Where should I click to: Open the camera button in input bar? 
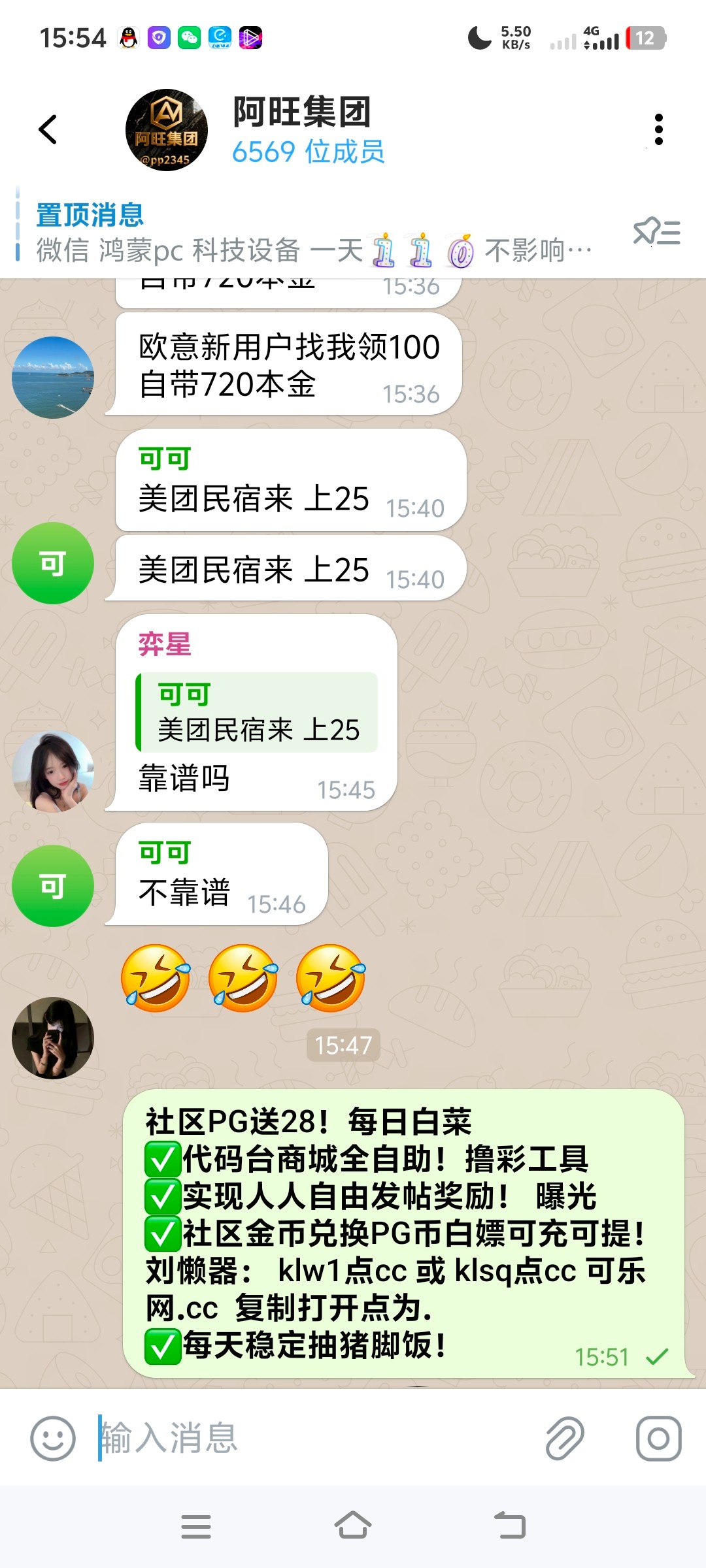(x=658, y=1438)
